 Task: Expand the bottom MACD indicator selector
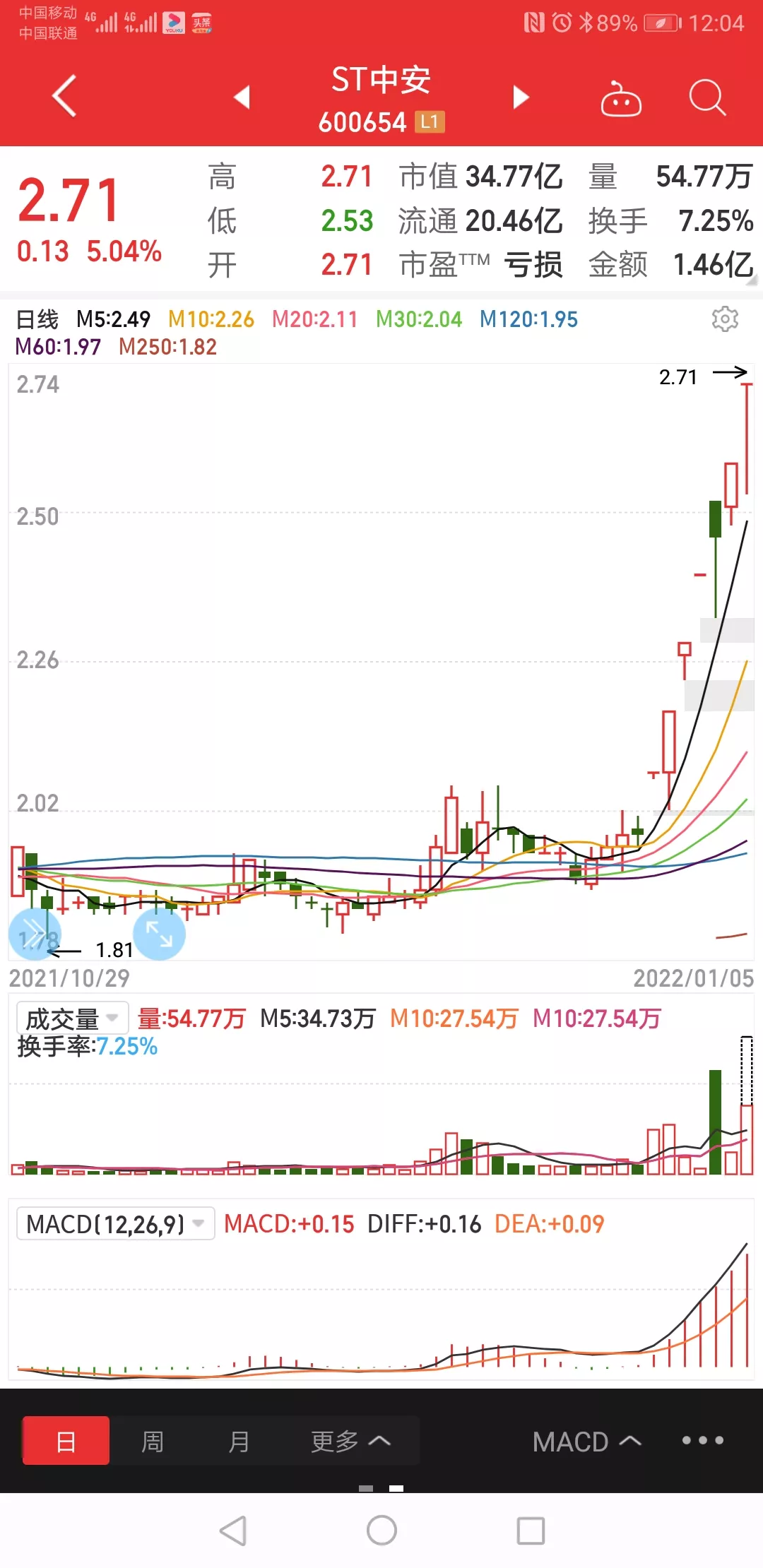coord(586,1442)
